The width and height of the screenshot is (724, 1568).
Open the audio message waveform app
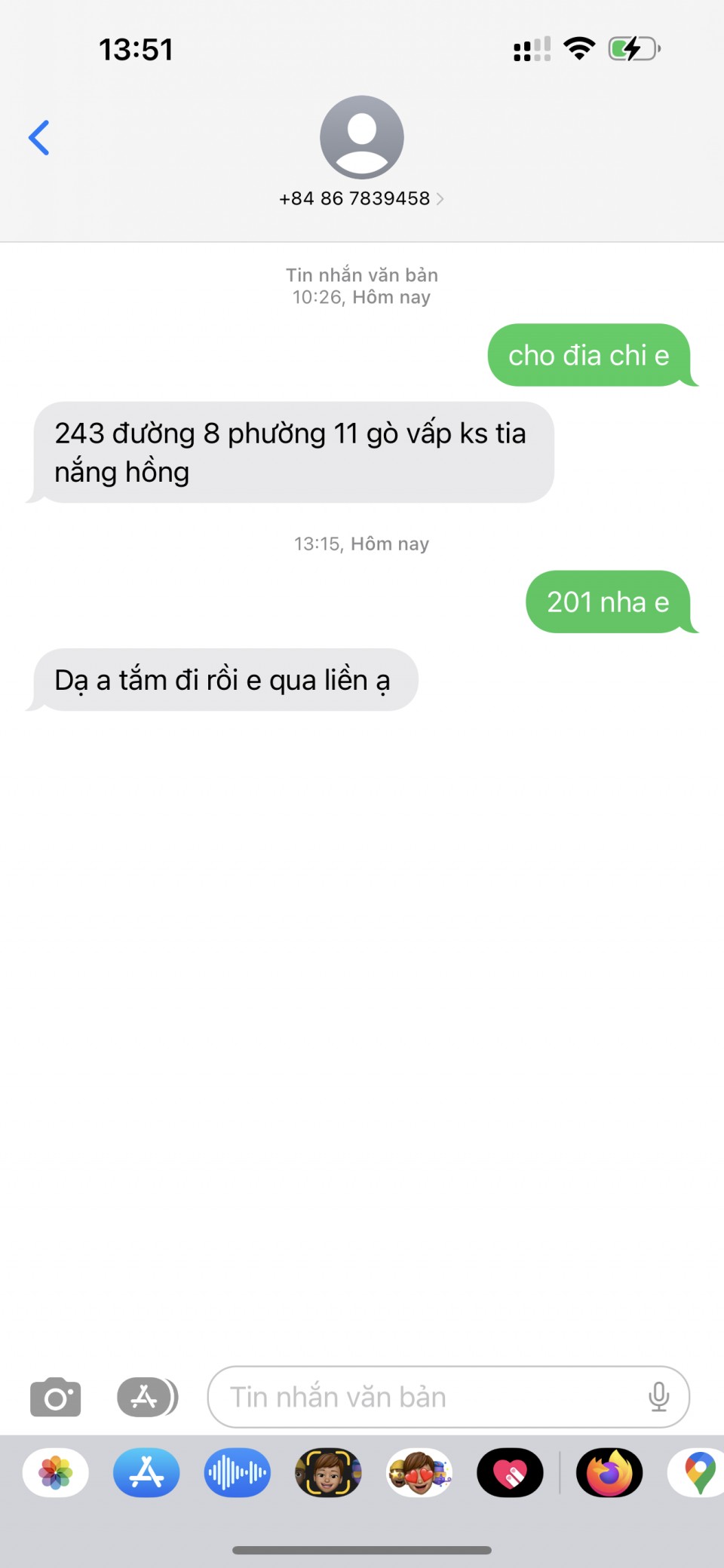(237, 1472)
